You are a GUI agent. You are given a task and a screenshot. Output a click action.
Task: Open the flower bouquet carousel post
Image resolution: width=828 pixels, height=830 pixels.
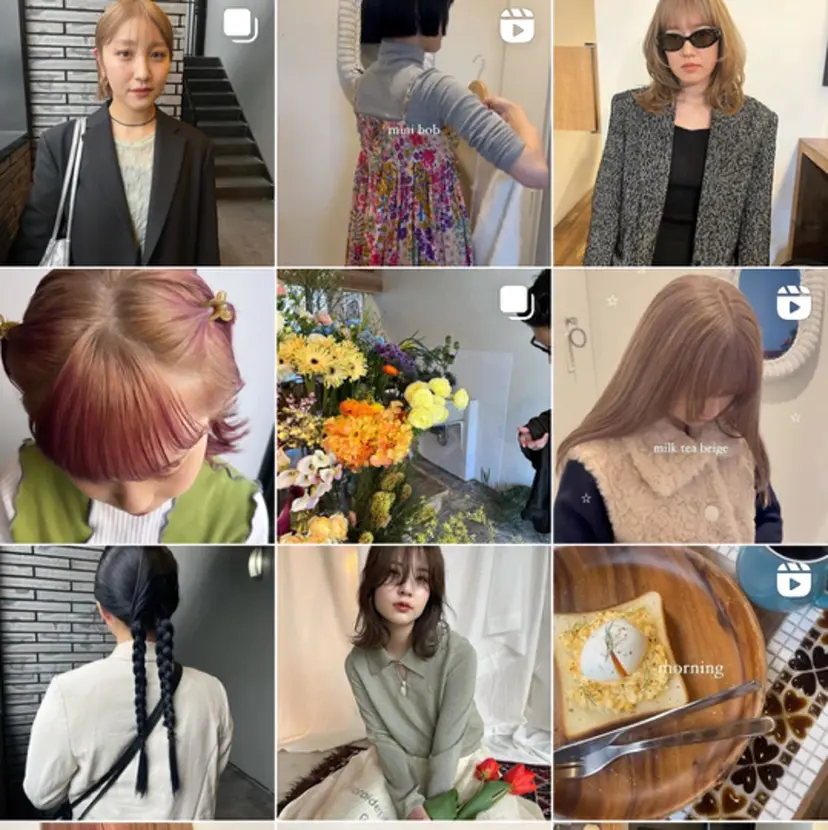413,405
